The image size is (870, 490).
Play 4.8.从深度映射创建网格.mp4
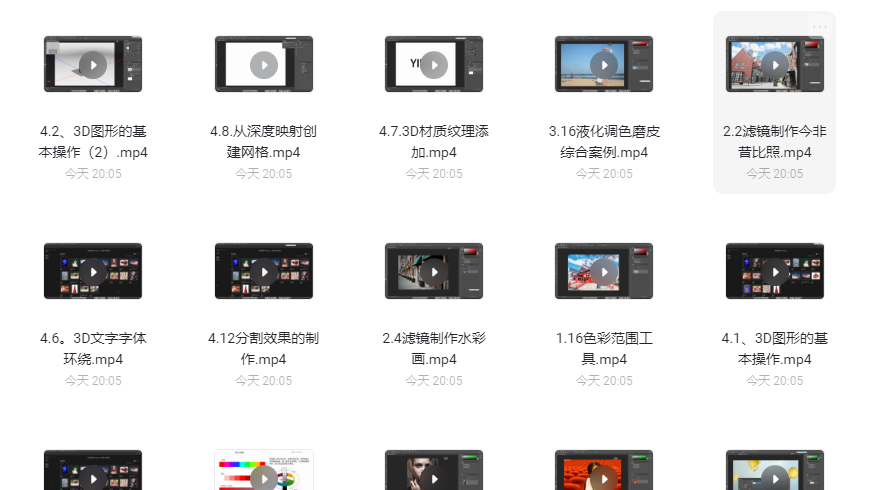pos(264,65)
